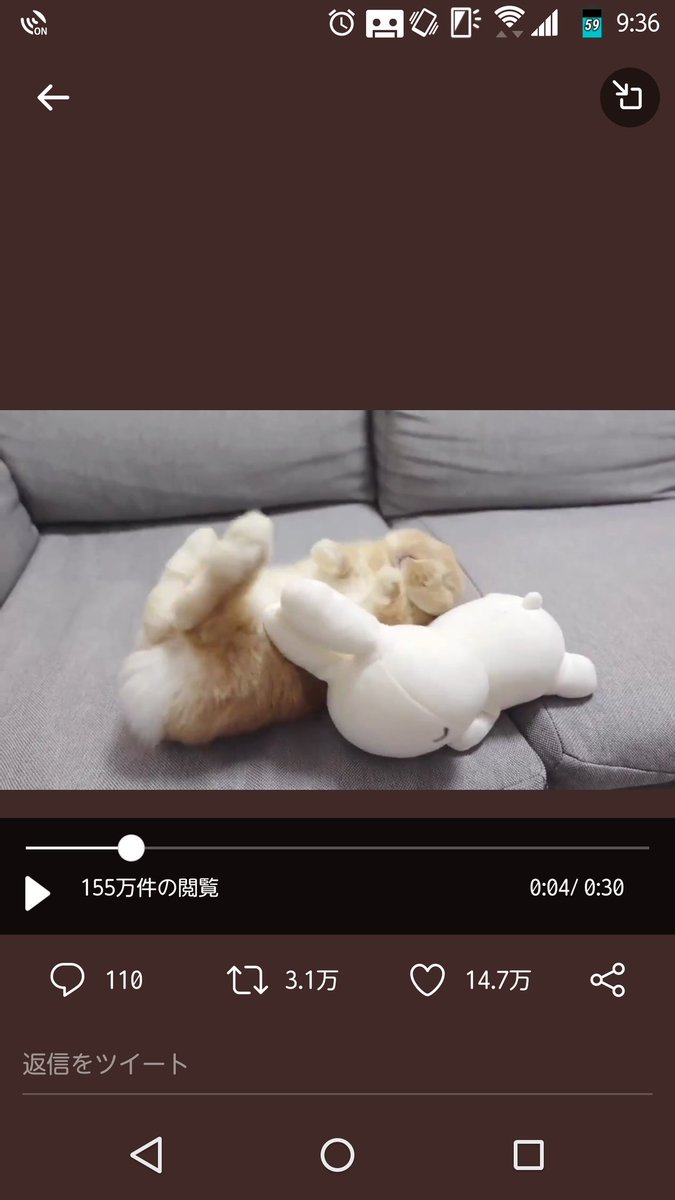The image size is (675, 1200).
Task: Go back using the top-left arrow
Action: pos(53,97)
